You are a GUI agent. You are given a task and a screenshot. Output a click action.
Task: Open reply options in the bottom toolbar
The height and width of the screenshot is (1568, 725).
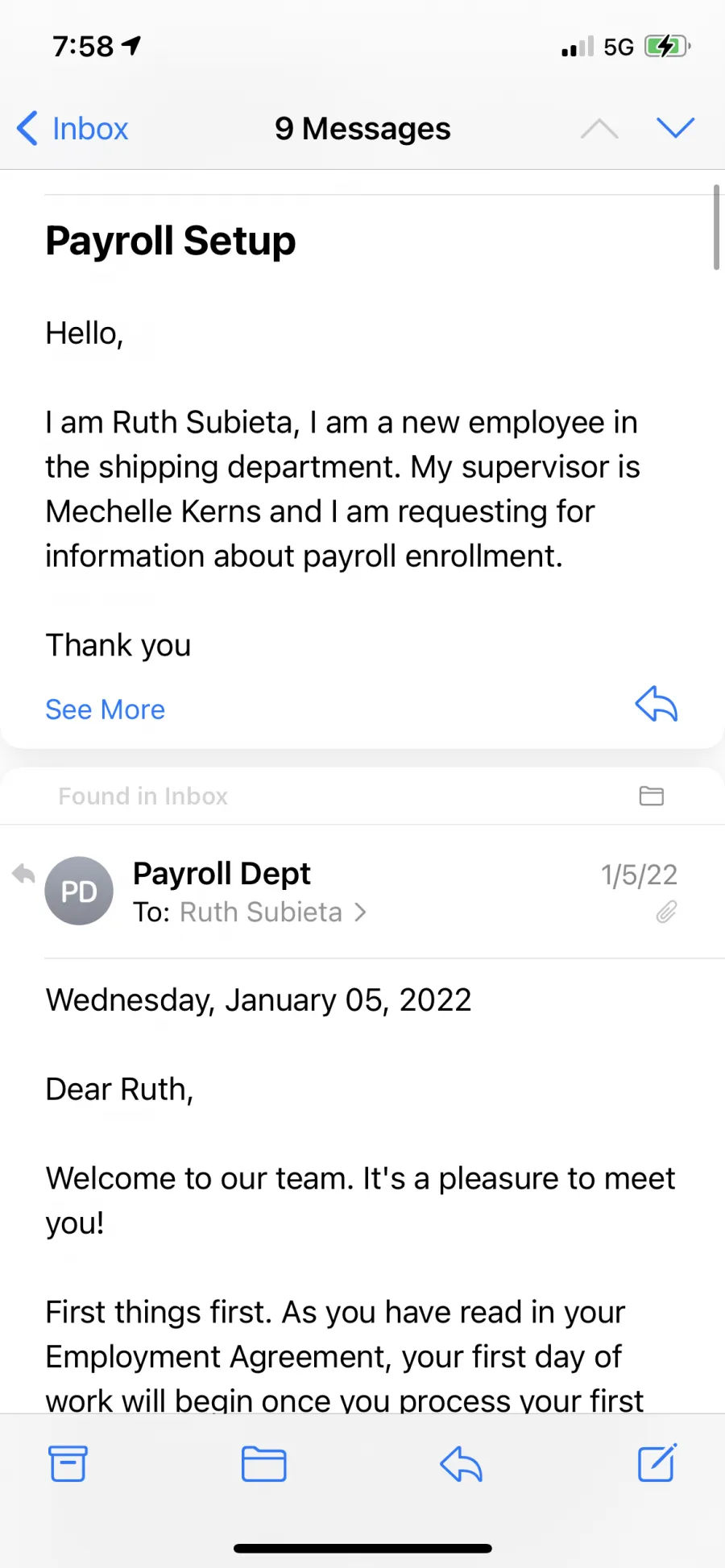[x=461, y=1463]
